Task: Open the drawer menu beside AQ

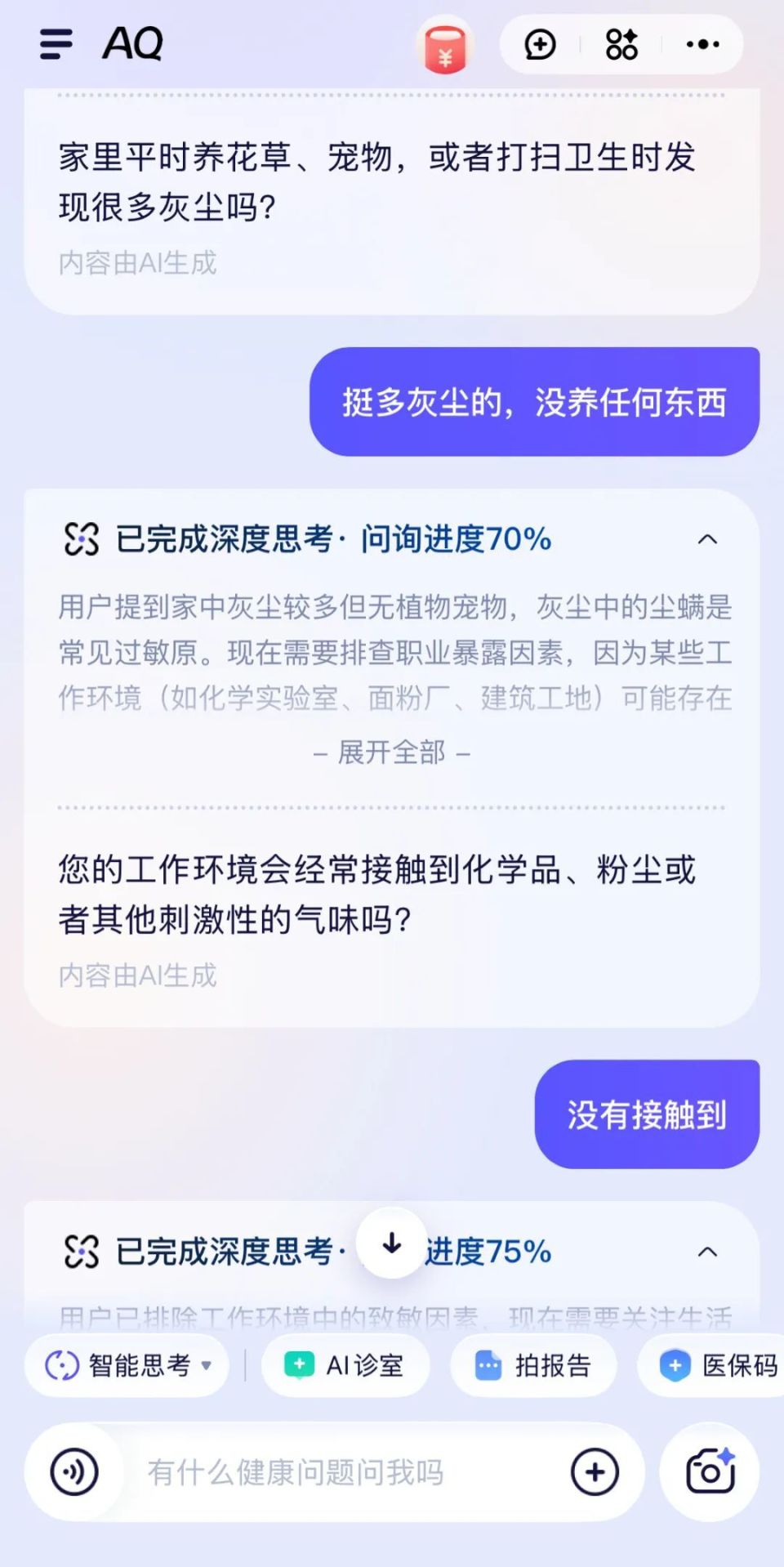Action: (x=56, y=44)
